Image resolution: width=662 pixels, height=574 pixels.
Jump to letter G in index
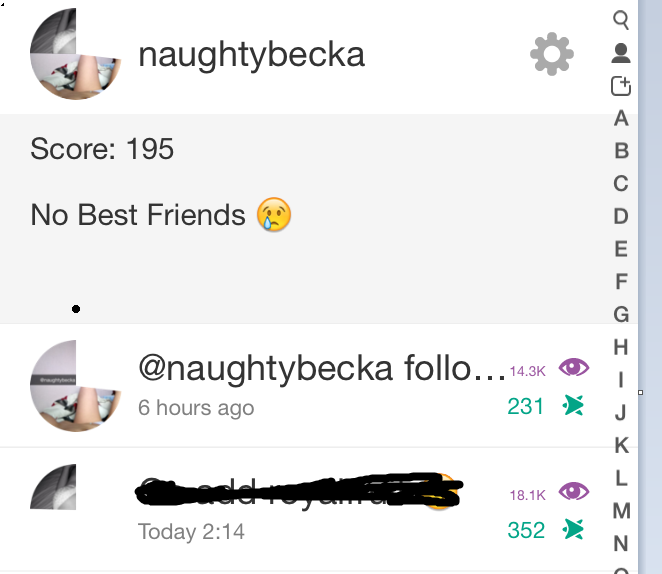pos(621,315)
